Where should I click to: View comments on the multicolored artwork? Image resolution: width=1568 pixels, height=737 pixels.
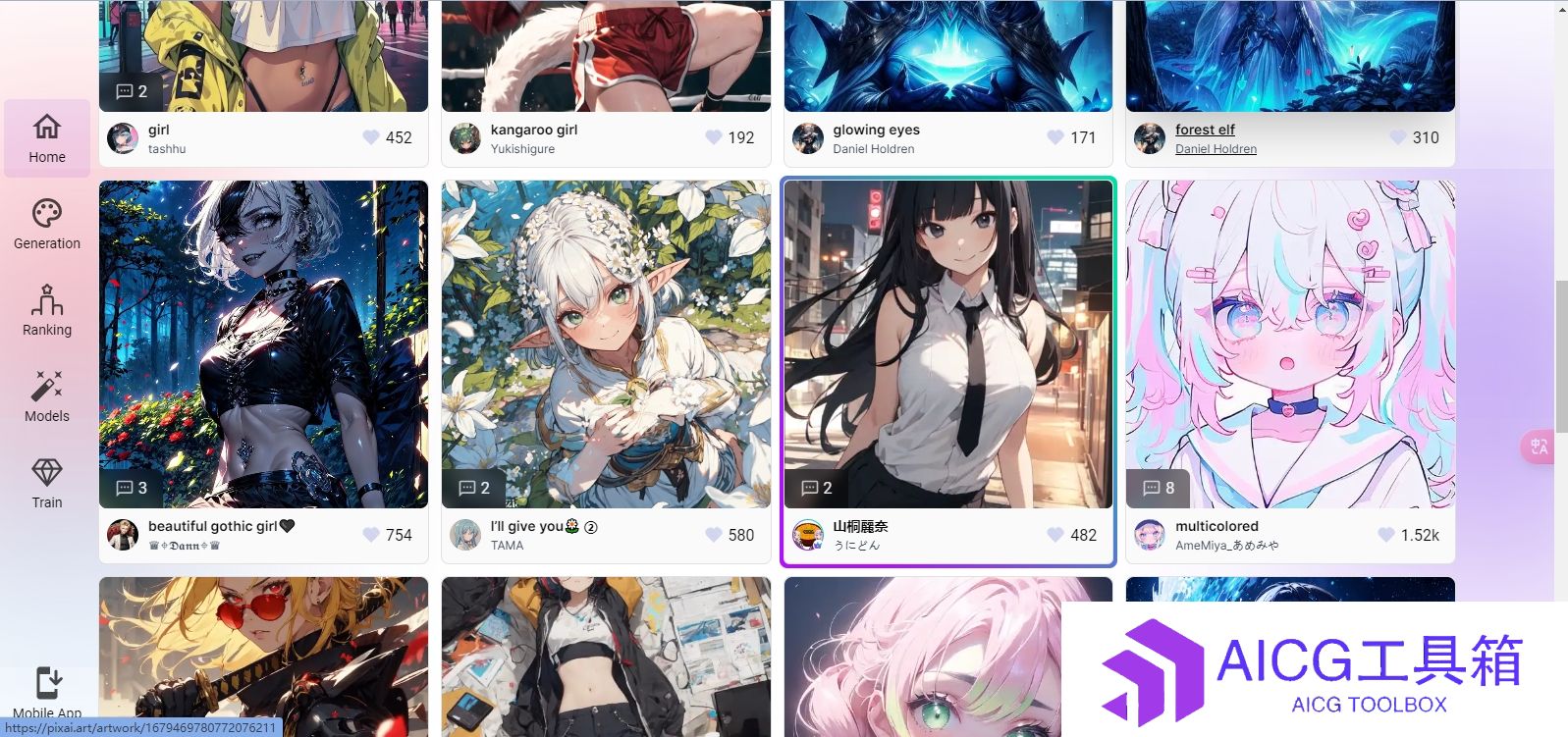coord(1159,488)
